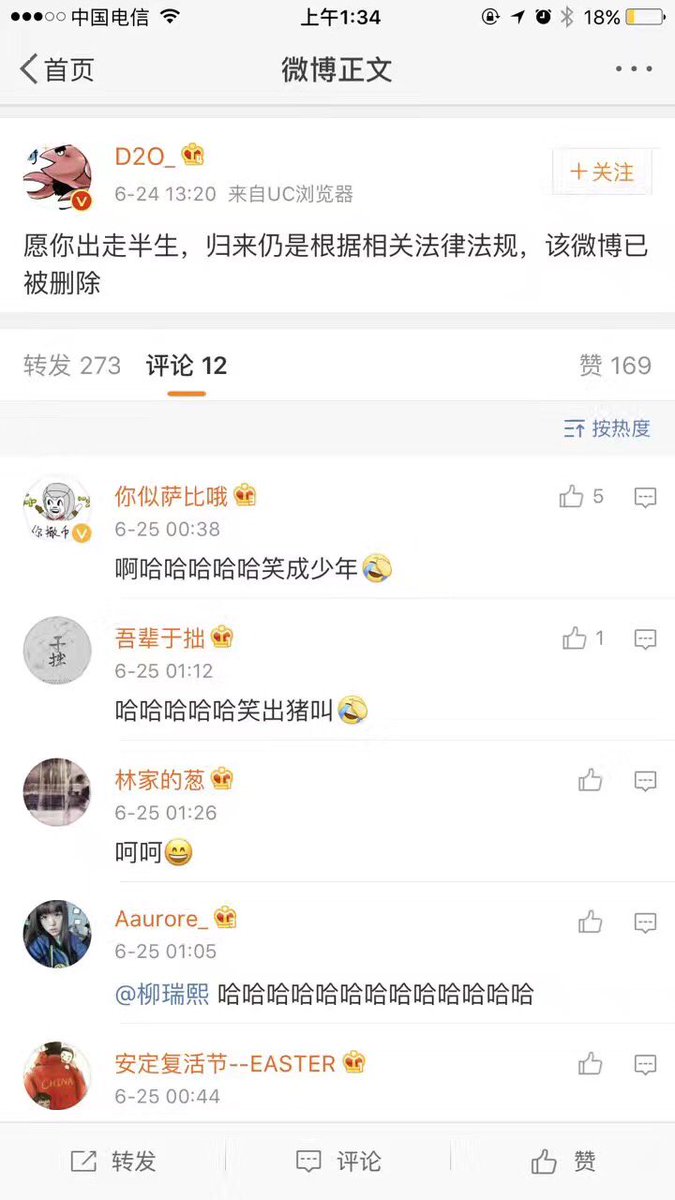Reply to 你似萨比哦's comment

tap(645, 497)
